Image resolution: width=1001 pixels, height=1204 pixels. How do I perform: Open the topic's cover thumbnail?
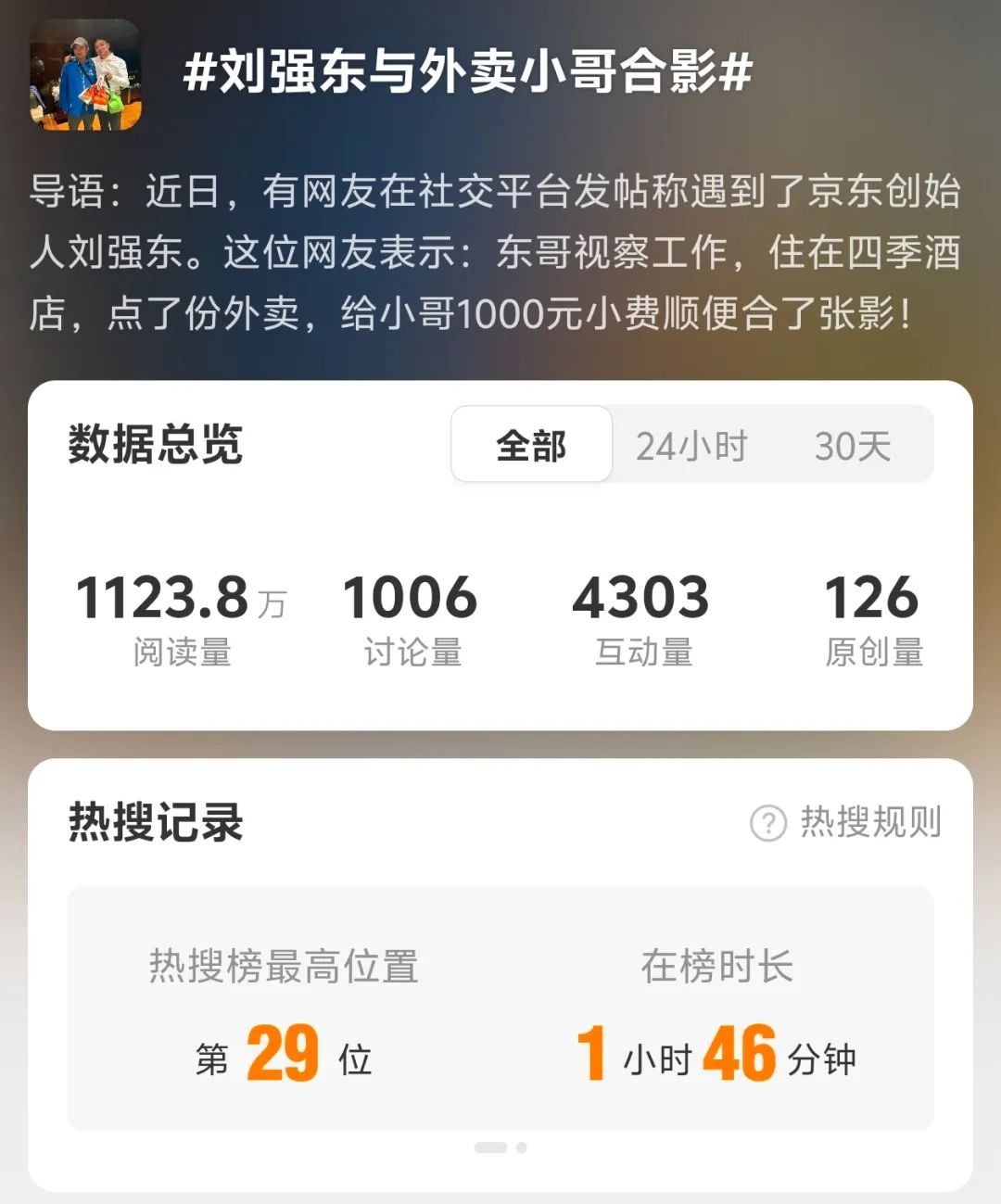[x=85, y=75]
